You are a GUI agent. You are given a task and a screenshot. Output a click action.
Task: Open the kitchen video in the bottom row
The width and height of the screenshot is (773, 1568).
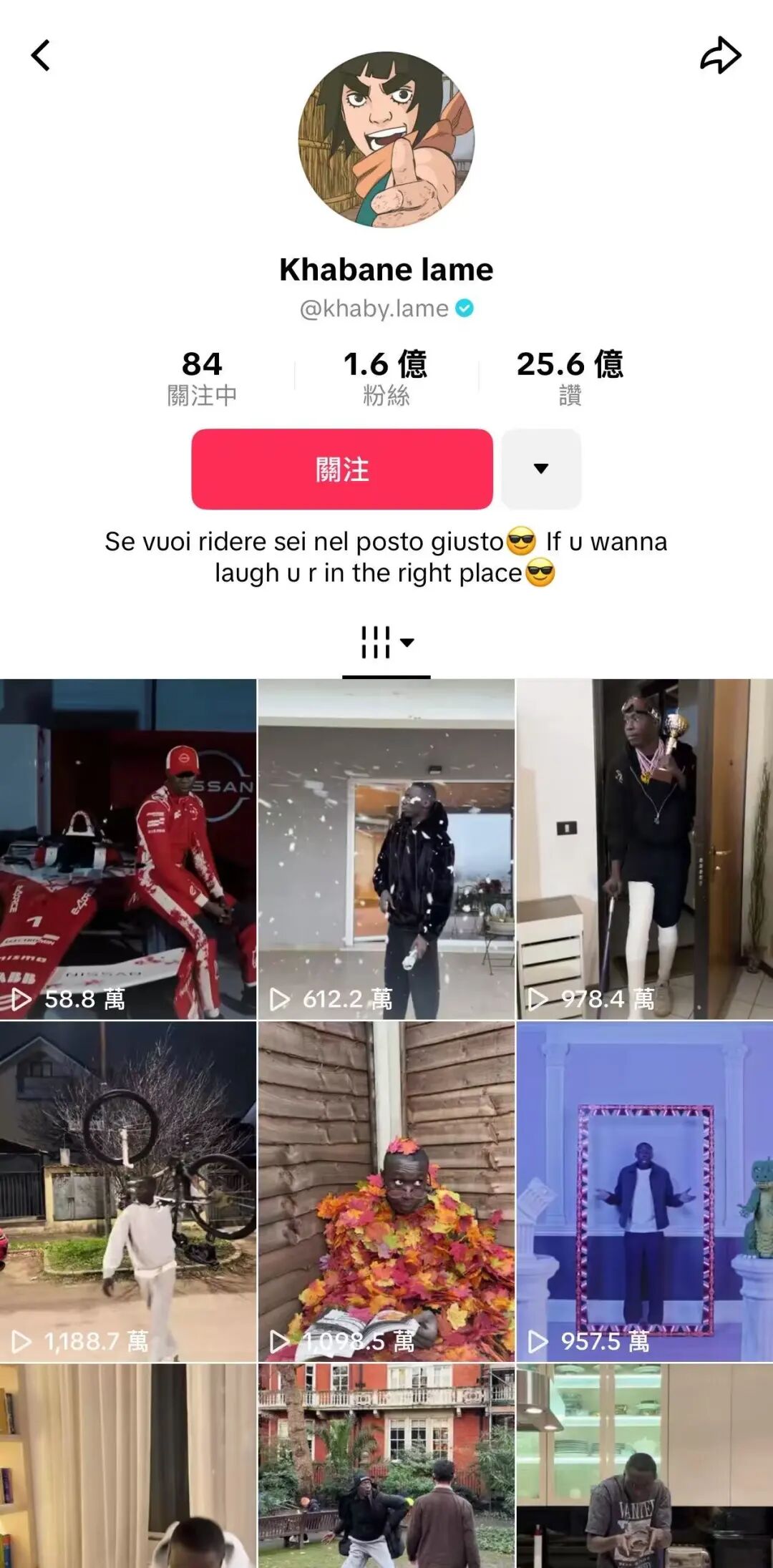coord(644,1467)
